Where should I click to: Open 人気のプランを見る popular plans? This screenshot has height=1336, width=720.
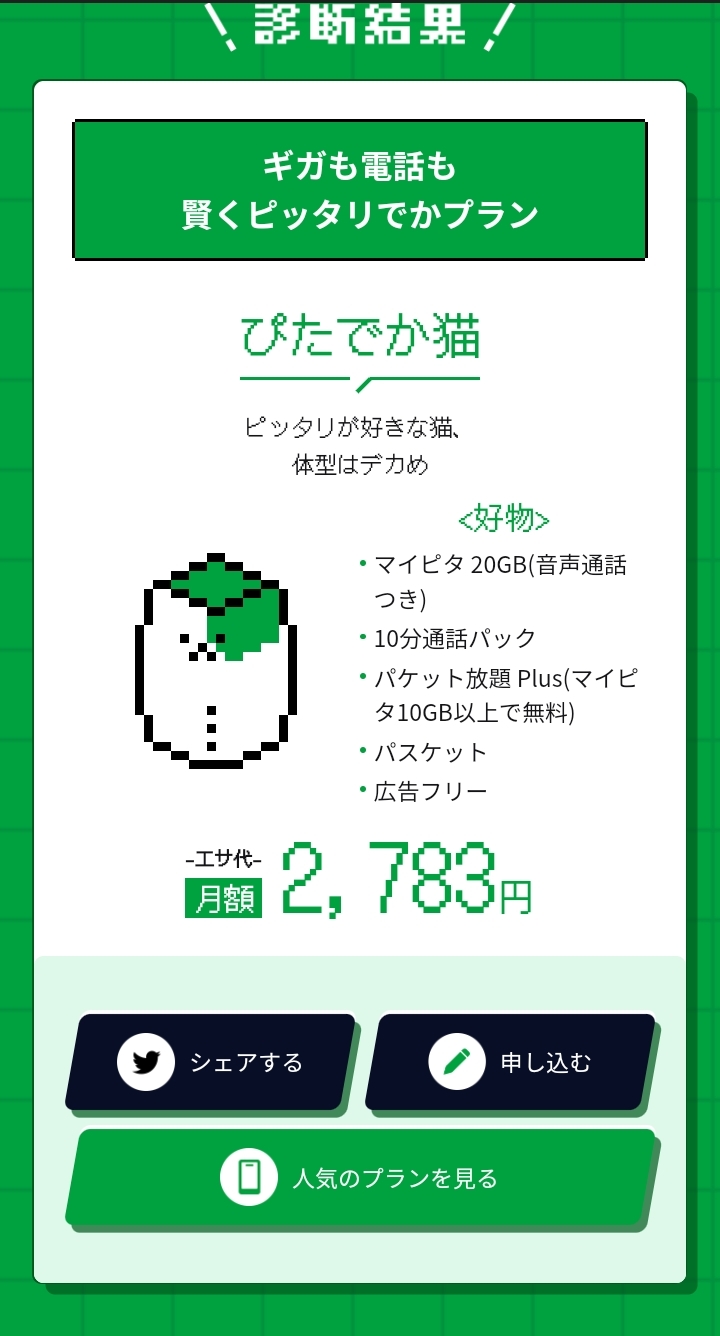click(360, 1177)
